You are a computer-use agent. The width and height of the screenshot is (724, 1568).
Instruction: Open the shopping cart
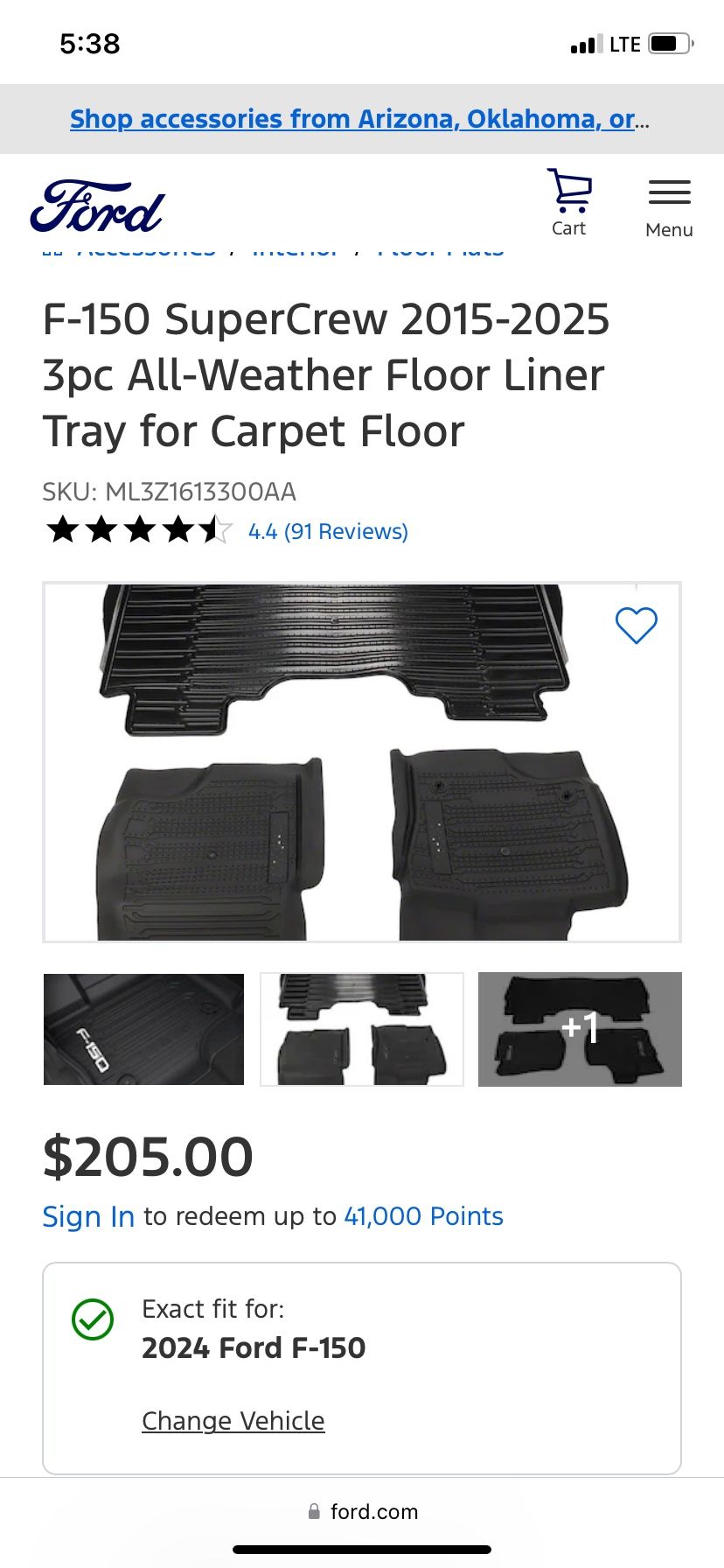click(569, 203)
